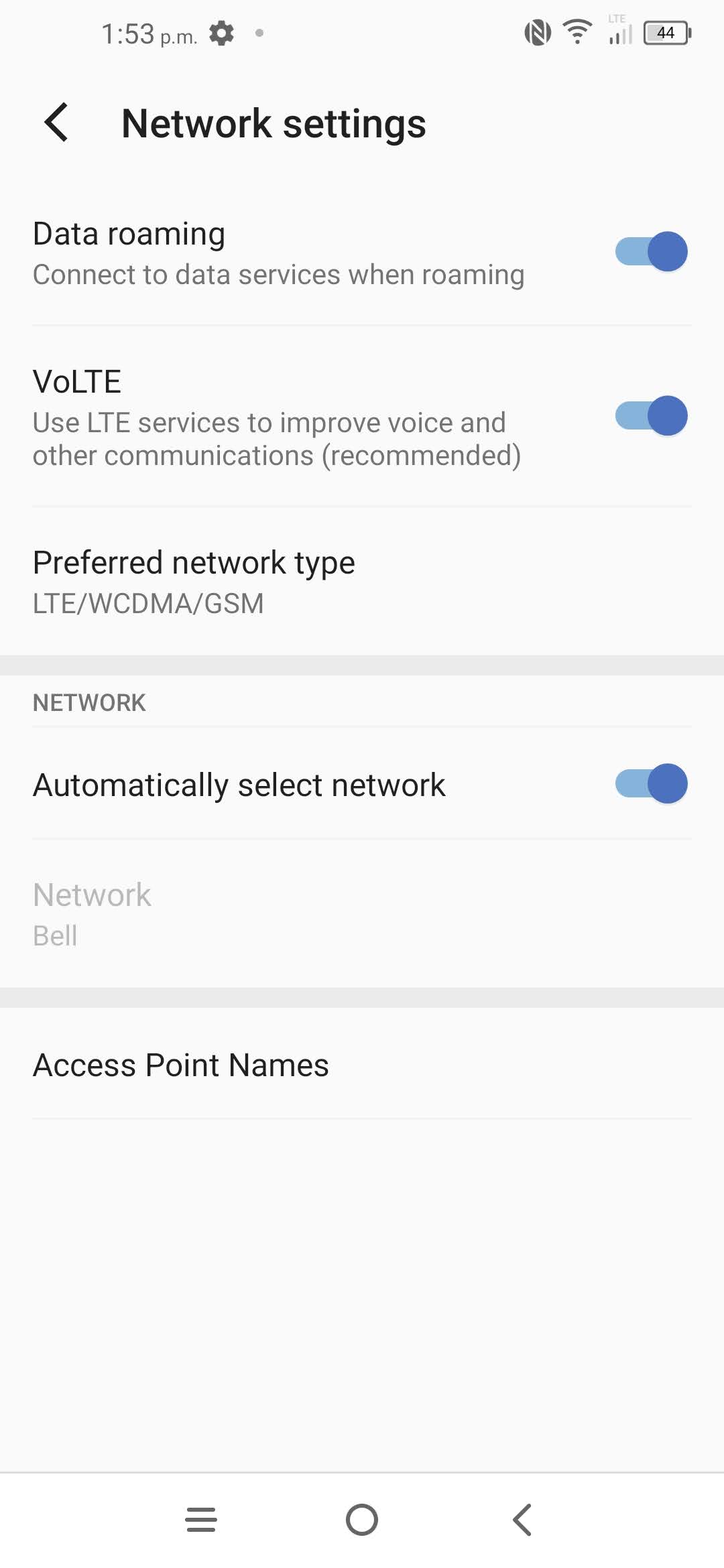Tap the back arrow to exit Network settings
The image size is (724, 1568).
[56, 123]
